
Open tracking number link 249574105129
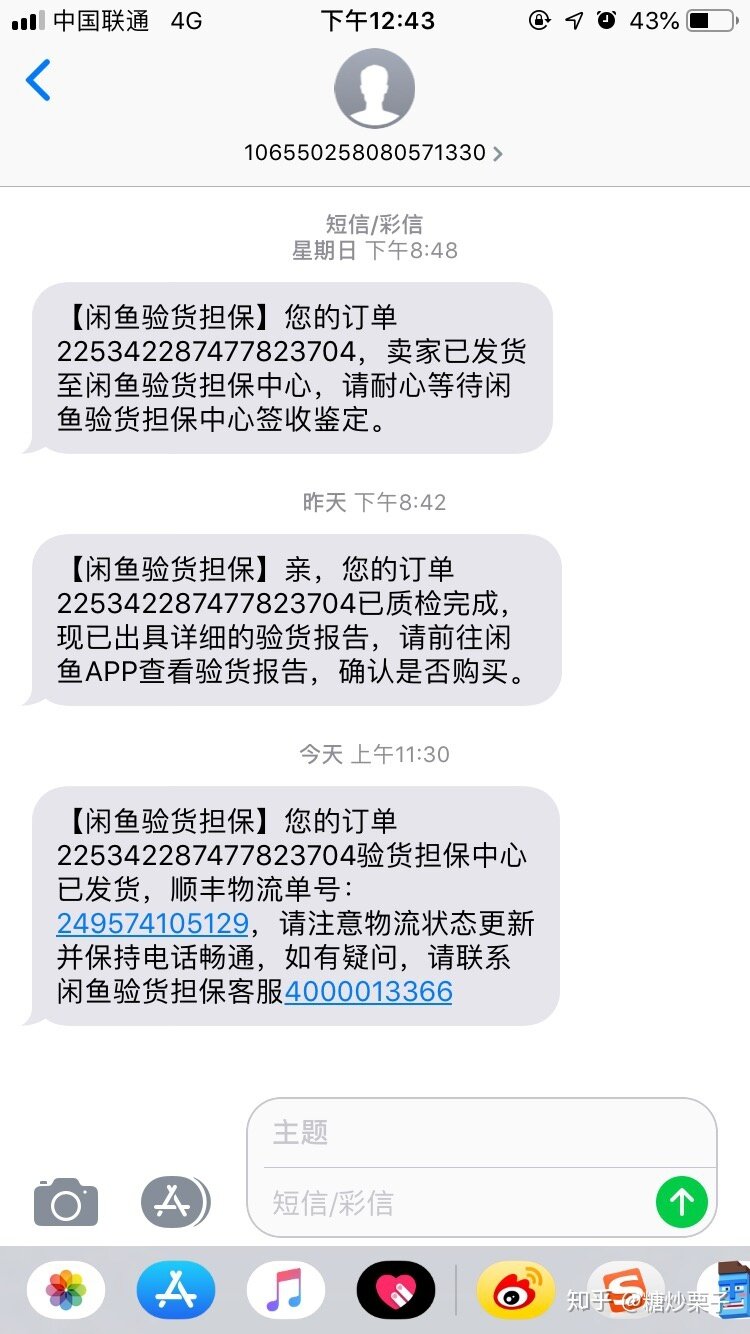click(x=152, y=922)
